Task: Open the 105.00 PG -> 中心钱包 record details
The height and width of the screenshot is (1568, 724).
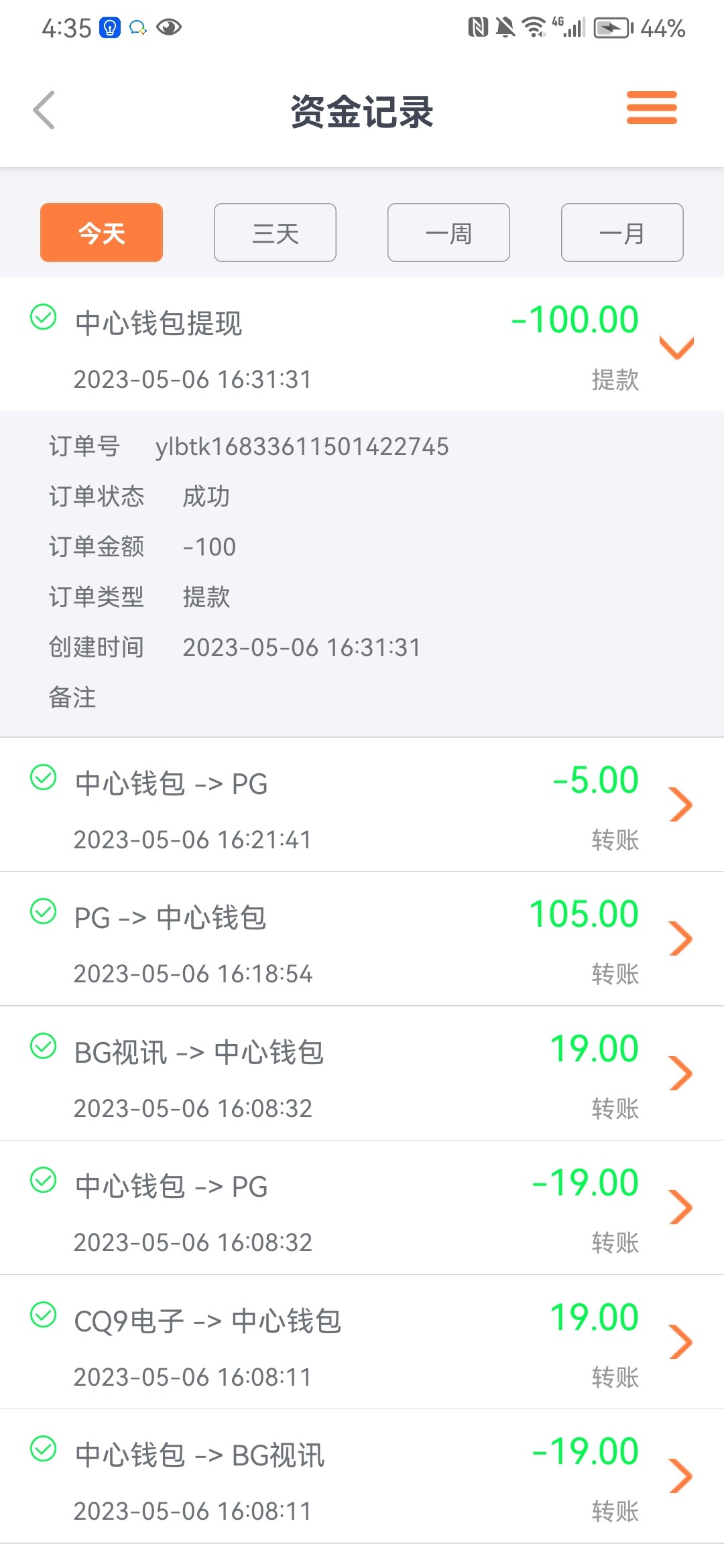Action: [x=680, y=938]
